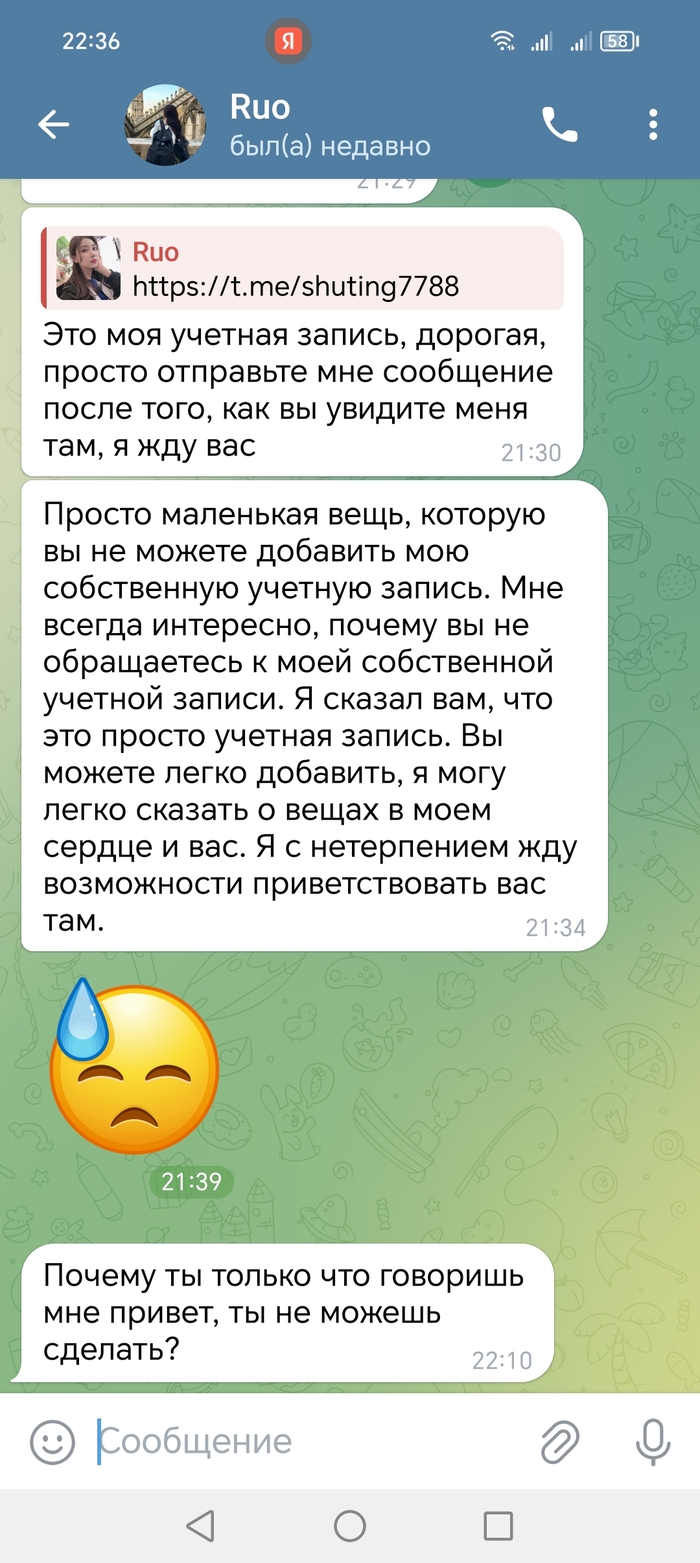Tap the system back navigation button
Image resolution: width=700 pixels, height=1563 pixels.
tap(201, 1525)
